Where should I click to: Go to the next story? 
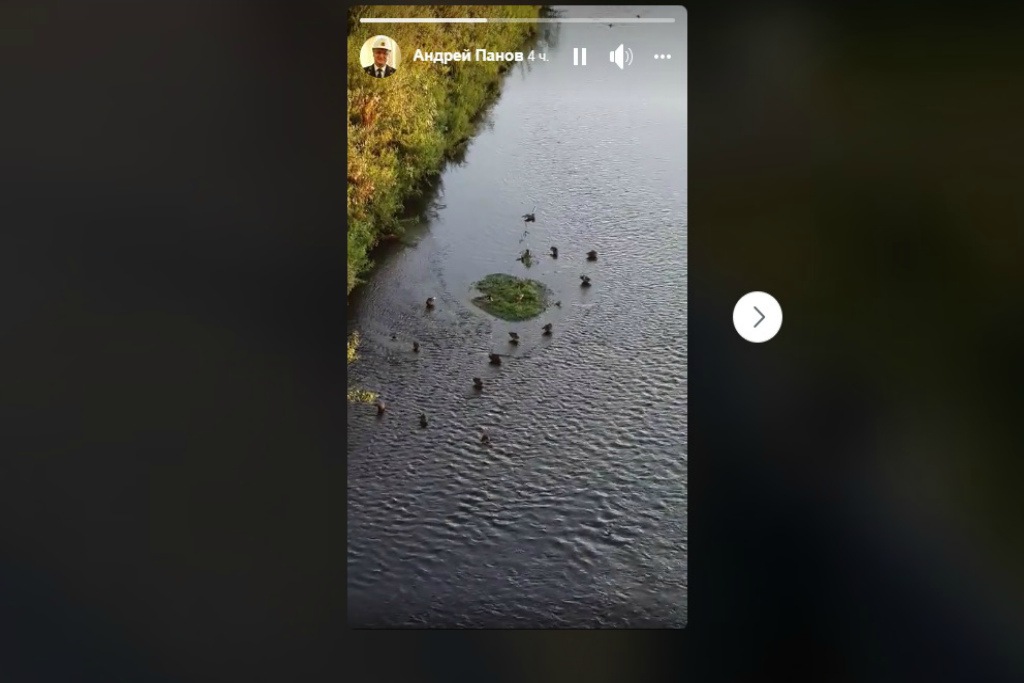point(757,317)
